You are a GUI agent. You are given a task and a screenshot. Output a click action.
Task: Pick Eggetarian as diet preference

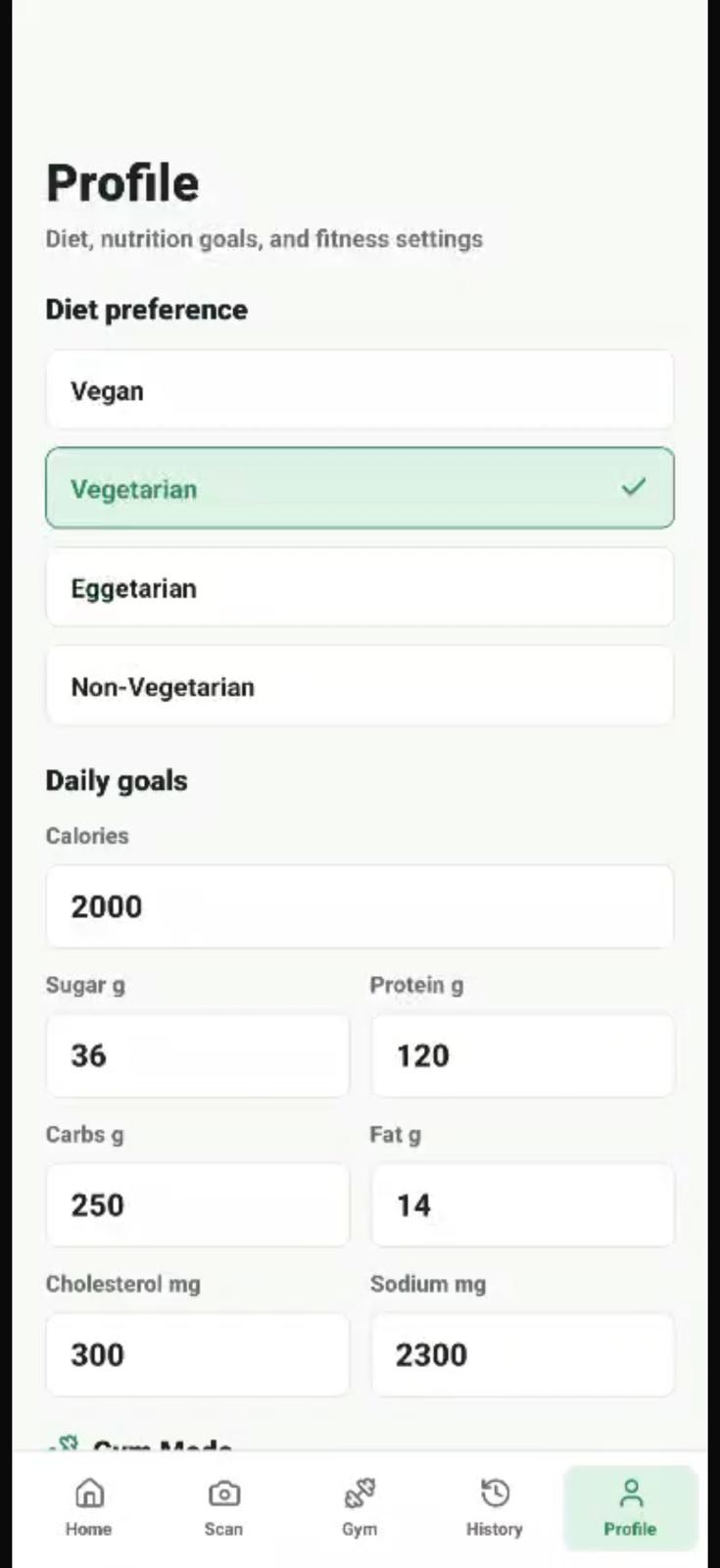pyautogui.click(x=360, y=588)
